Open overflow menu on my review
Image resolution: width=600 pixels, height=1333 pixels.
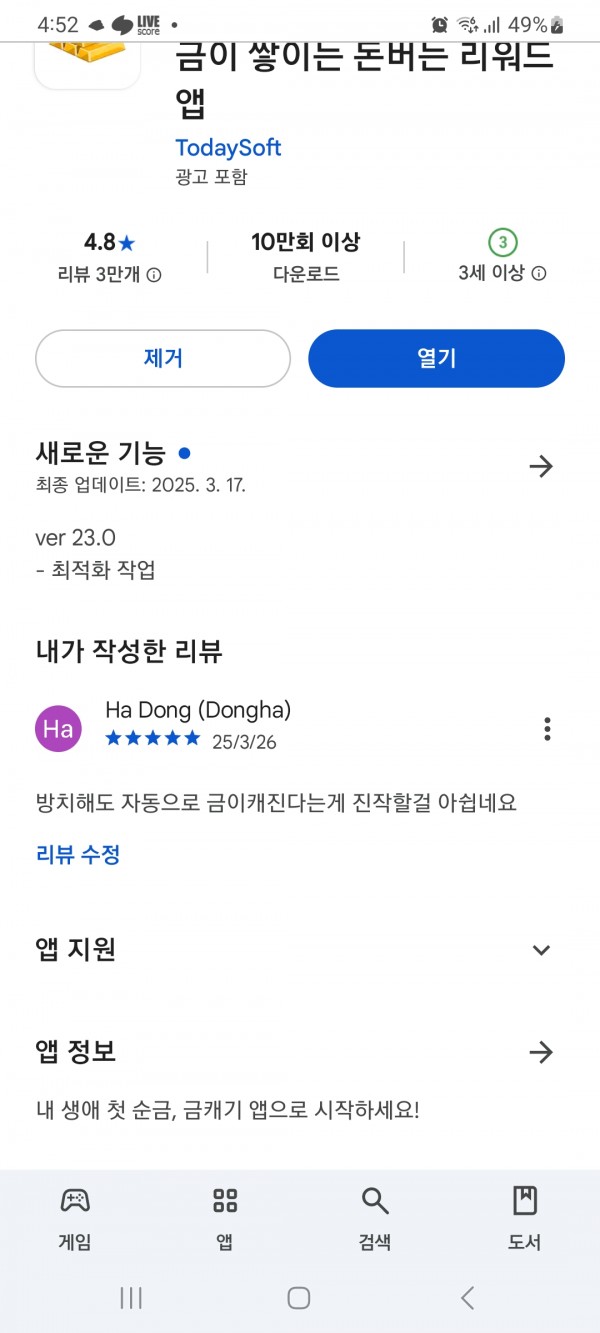coord(547,729)
